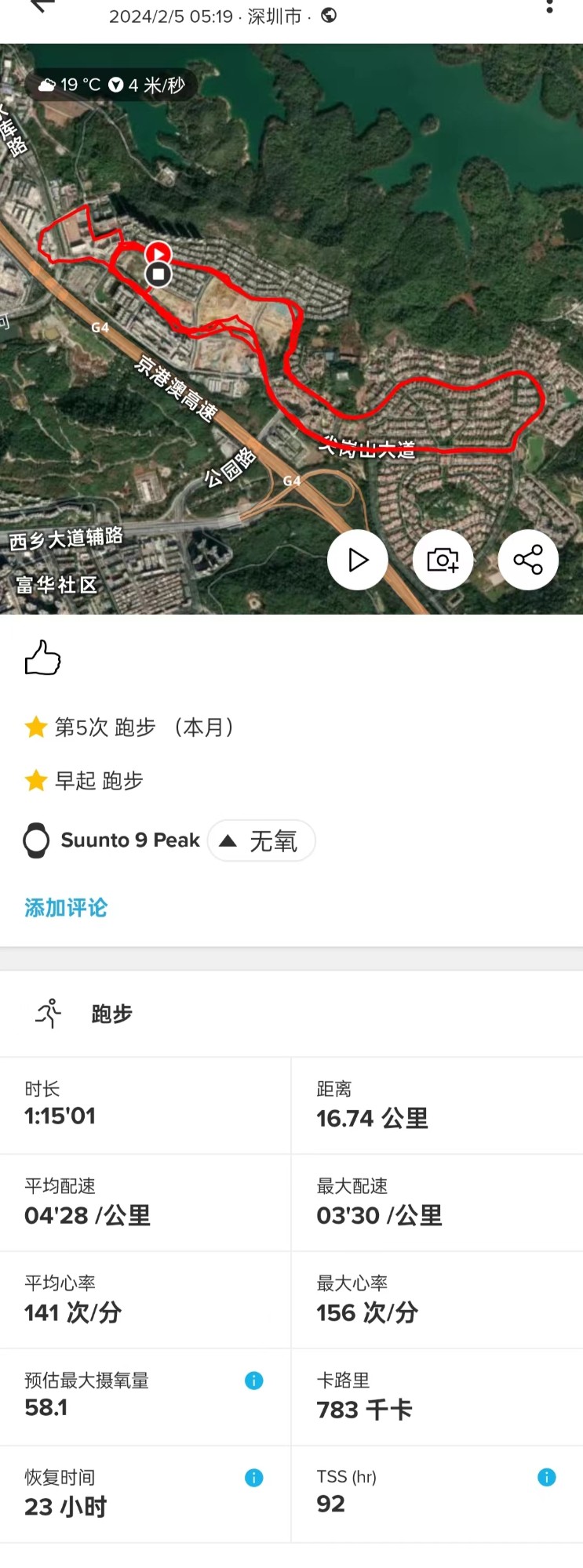Screen dimensions: 583x1568
Task: Share this running workout
Action: click(528, 560)
